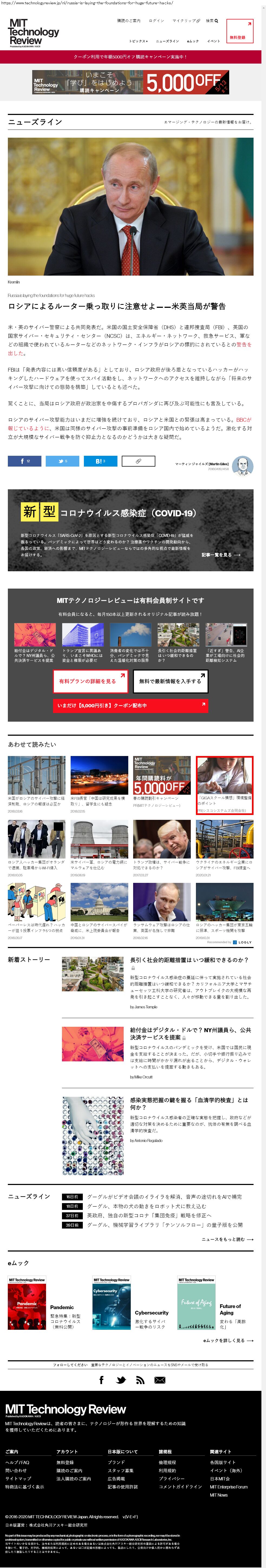
Task: Share the article on Facebook
Action: click(x=24, y=461)
